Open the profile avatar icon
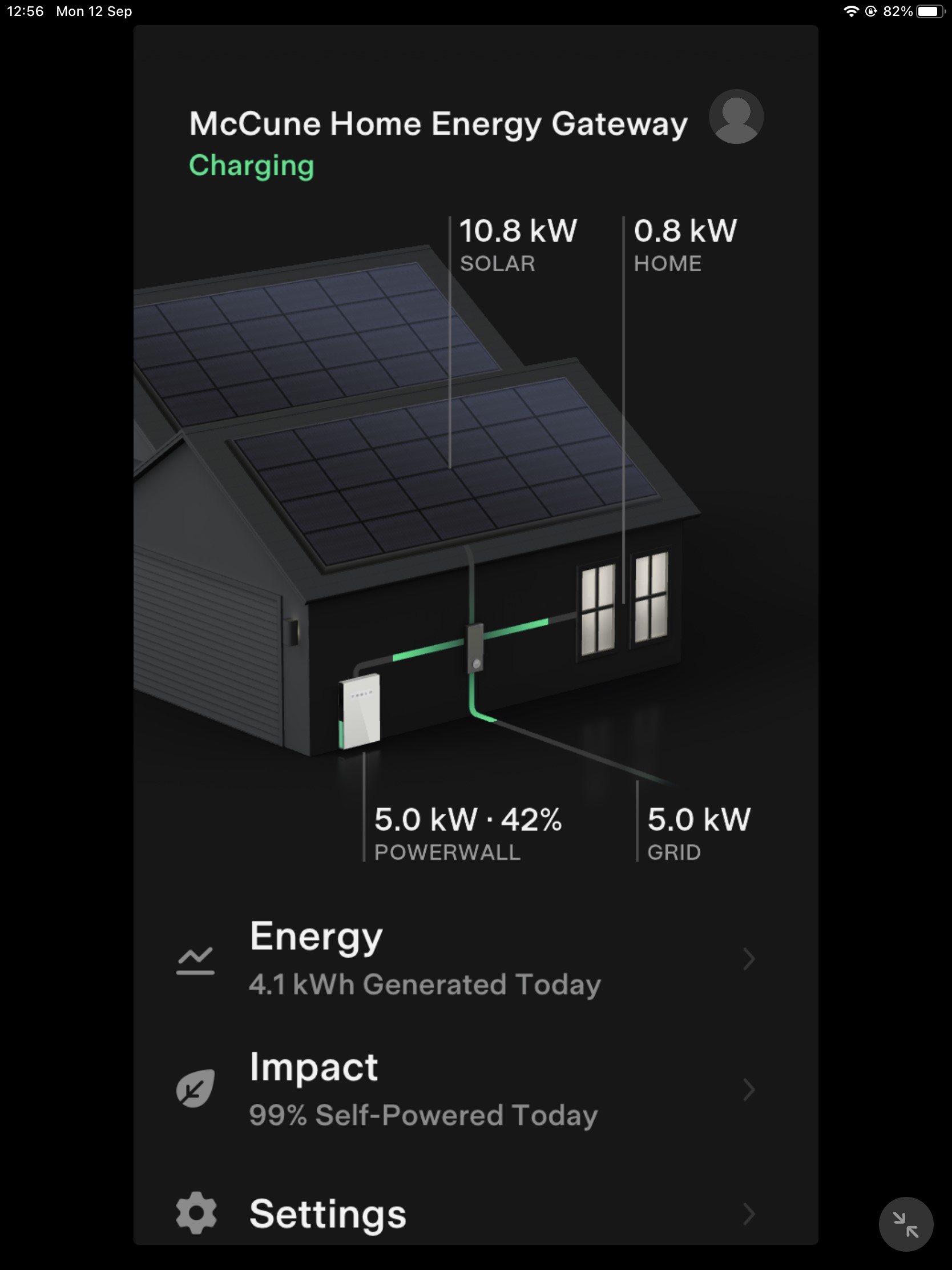The image size is (952, 1270). pyautogui.click(x=736, y=116)
